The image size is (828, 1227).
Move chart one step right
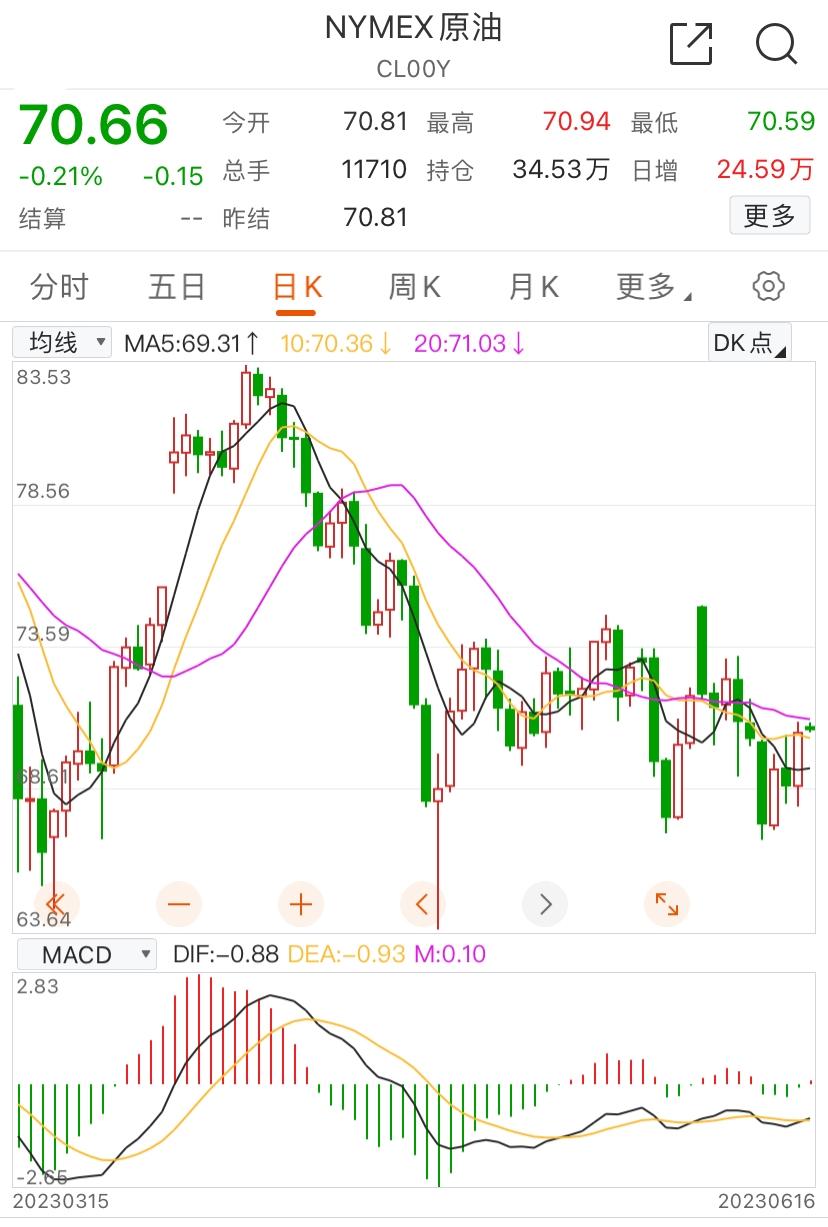click(545, 905)
